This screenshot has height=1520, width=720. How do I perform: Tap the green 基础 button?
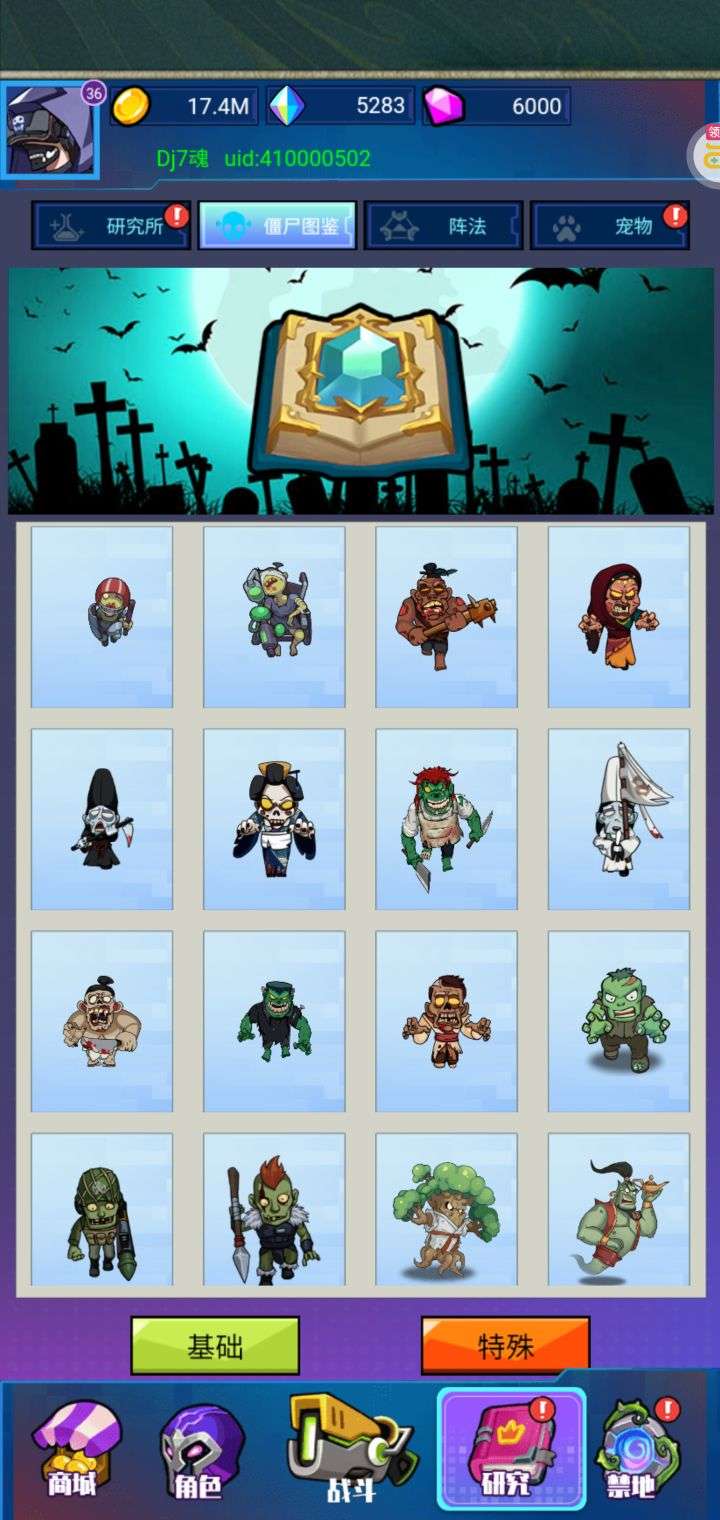click(215, 1346)
